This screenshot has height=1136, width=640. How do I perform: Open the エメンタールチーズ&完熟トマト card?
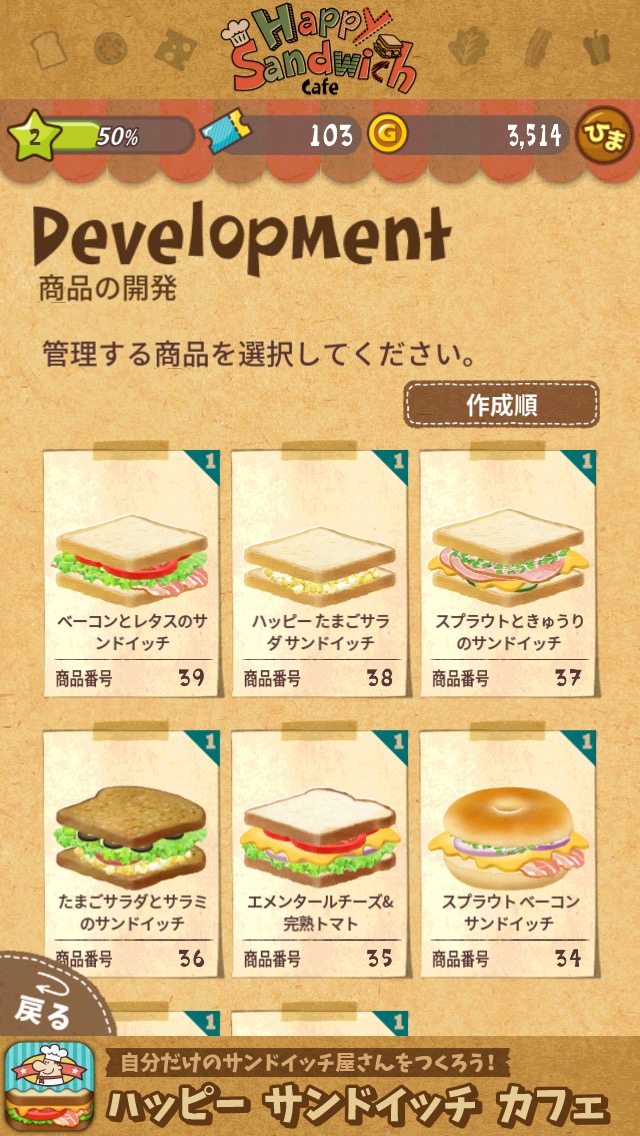(x=319, y=855)
